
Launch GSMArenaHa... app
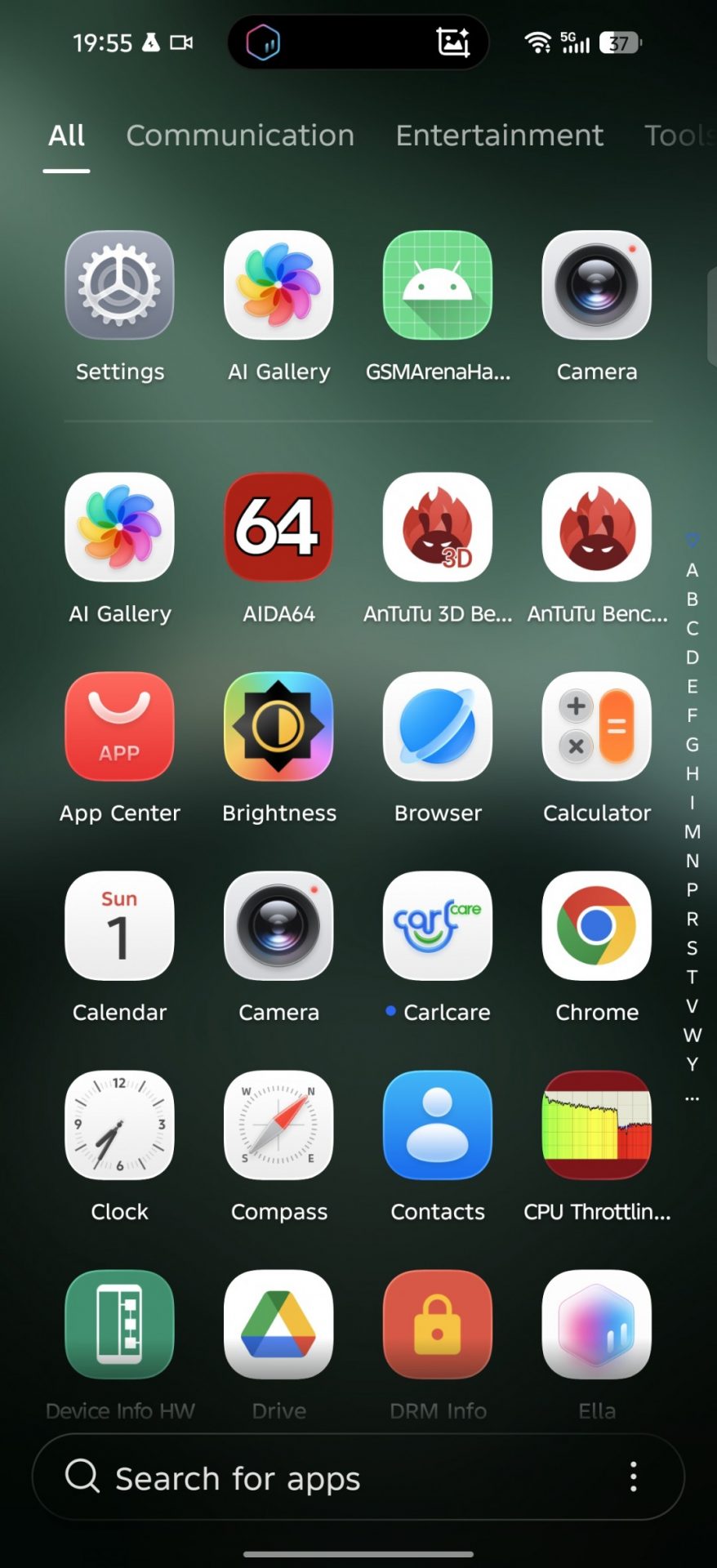tap(438, 285)
